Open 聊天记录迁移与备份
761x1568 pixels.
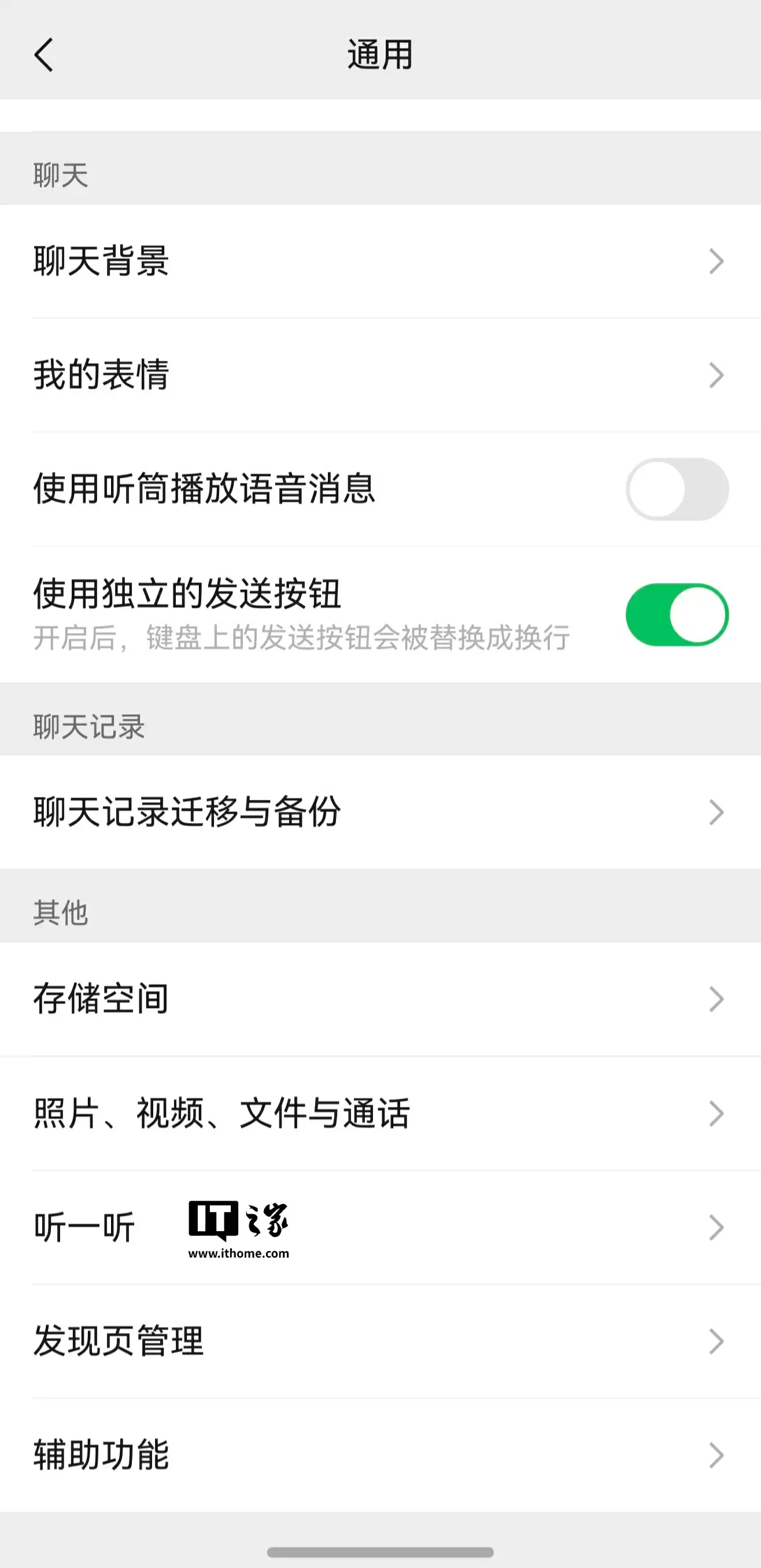pos(380,812)
